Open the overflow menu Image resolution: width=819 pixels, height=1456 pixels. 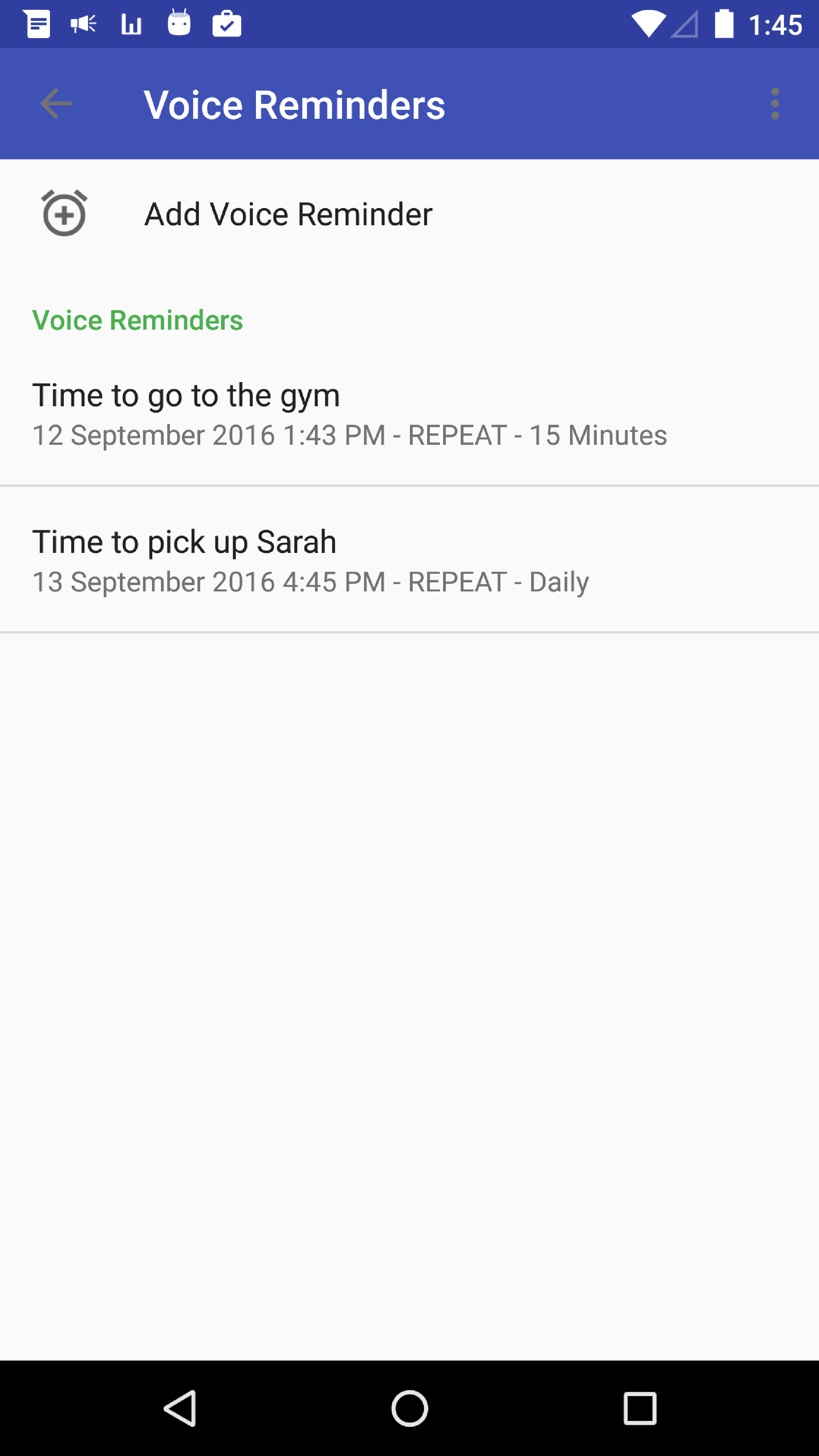point(774,104)
